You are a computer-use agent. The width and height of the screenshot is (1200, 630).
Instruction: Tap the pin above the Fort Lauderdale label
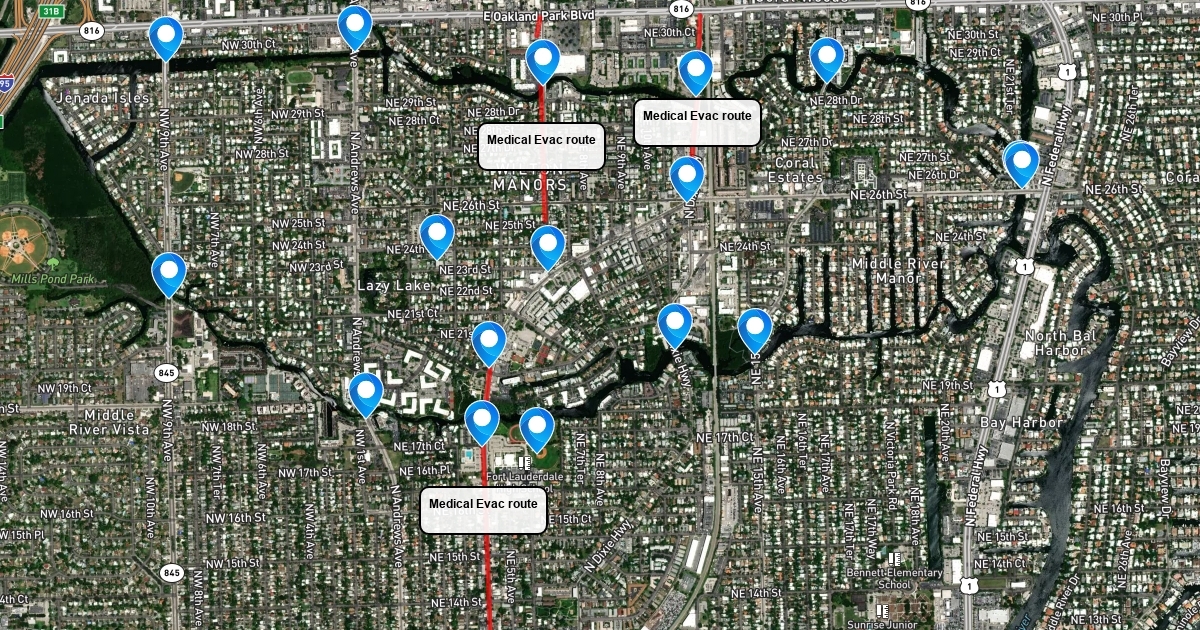[537, 428]
